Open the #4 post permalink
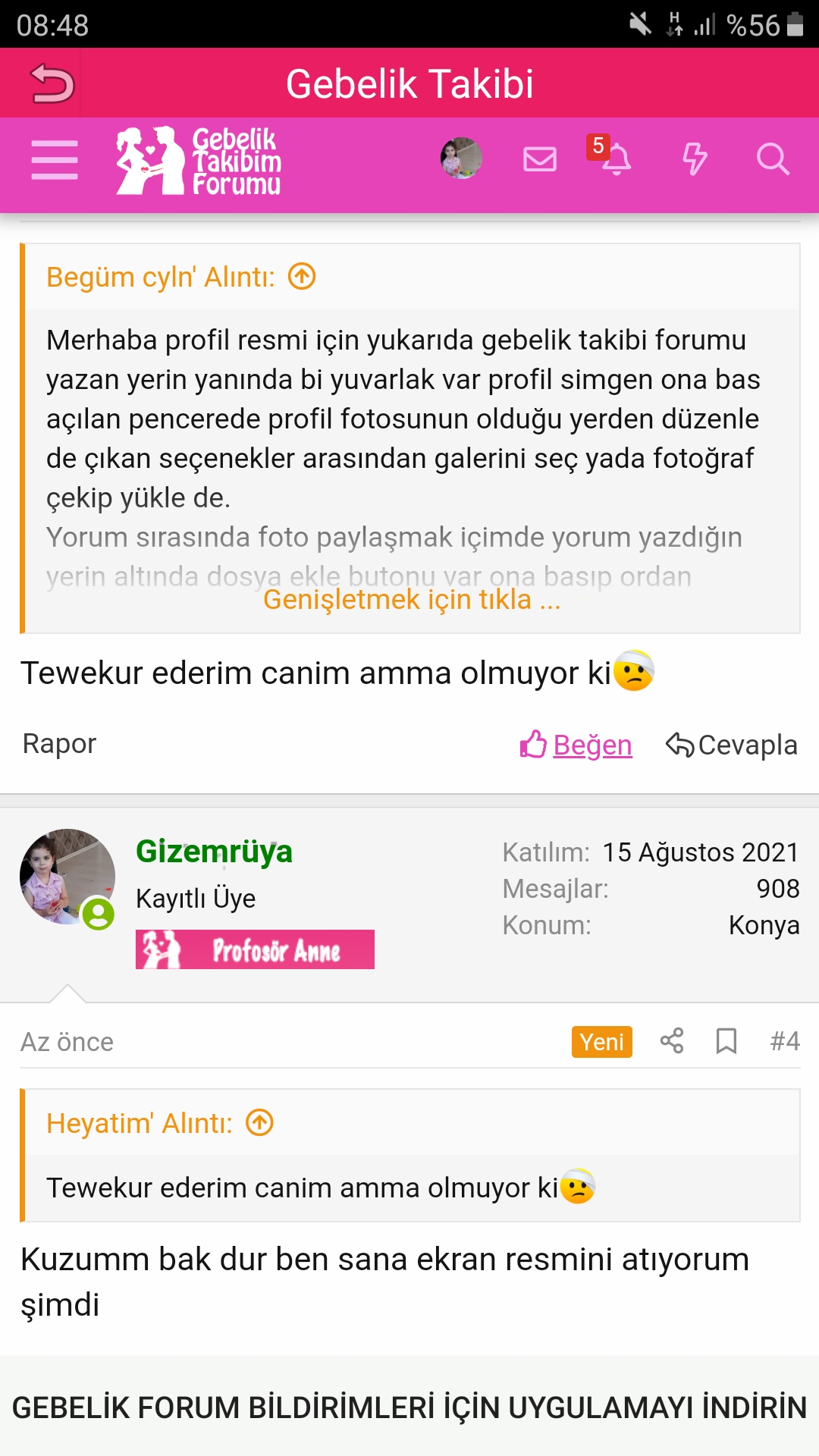The height and width of the screenshot is (1456, 819). tap(785, 1041)
